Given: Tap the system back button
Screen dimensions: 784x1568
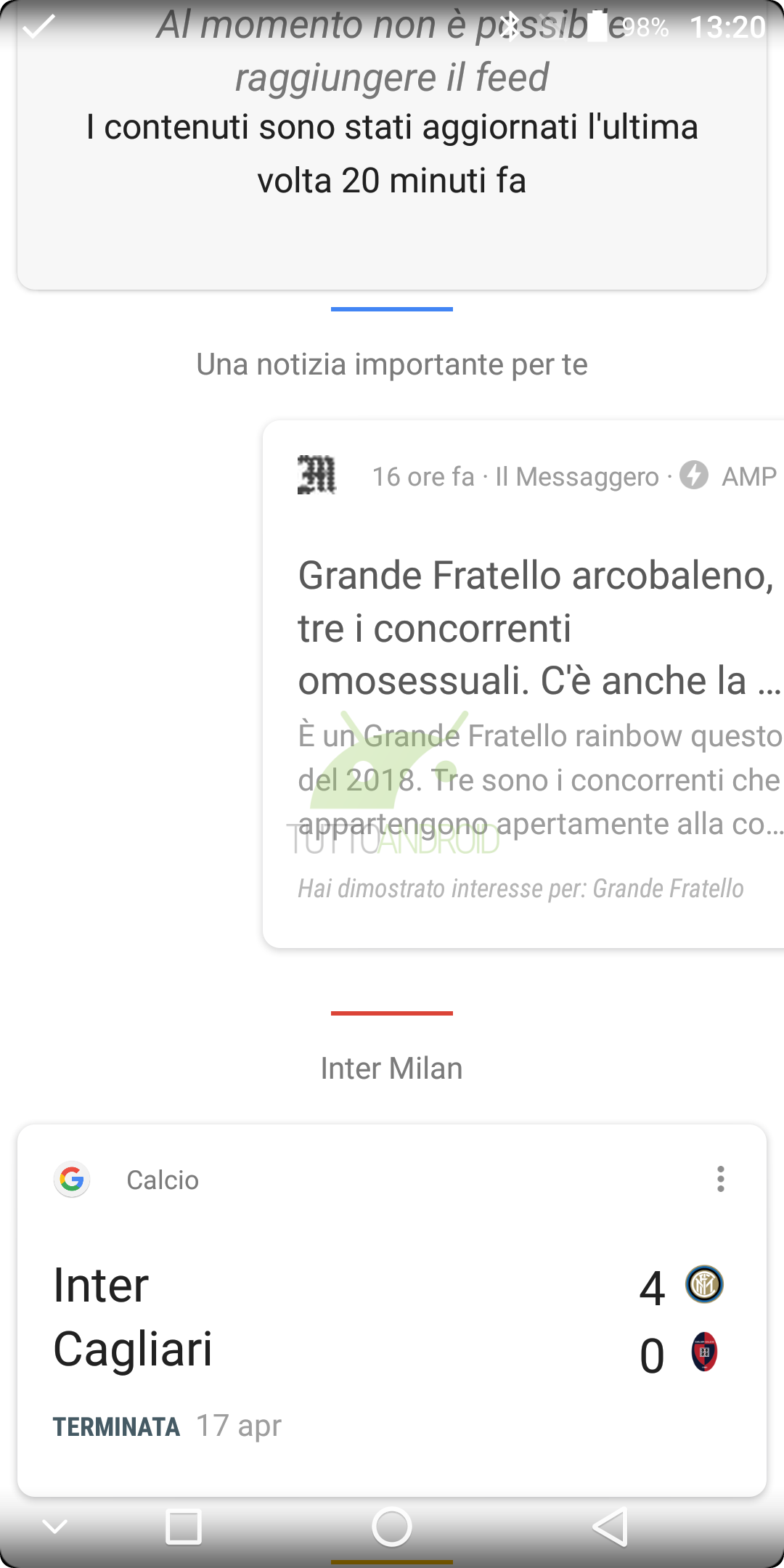Looking at the screenshot, I should tap(610, 1527).
